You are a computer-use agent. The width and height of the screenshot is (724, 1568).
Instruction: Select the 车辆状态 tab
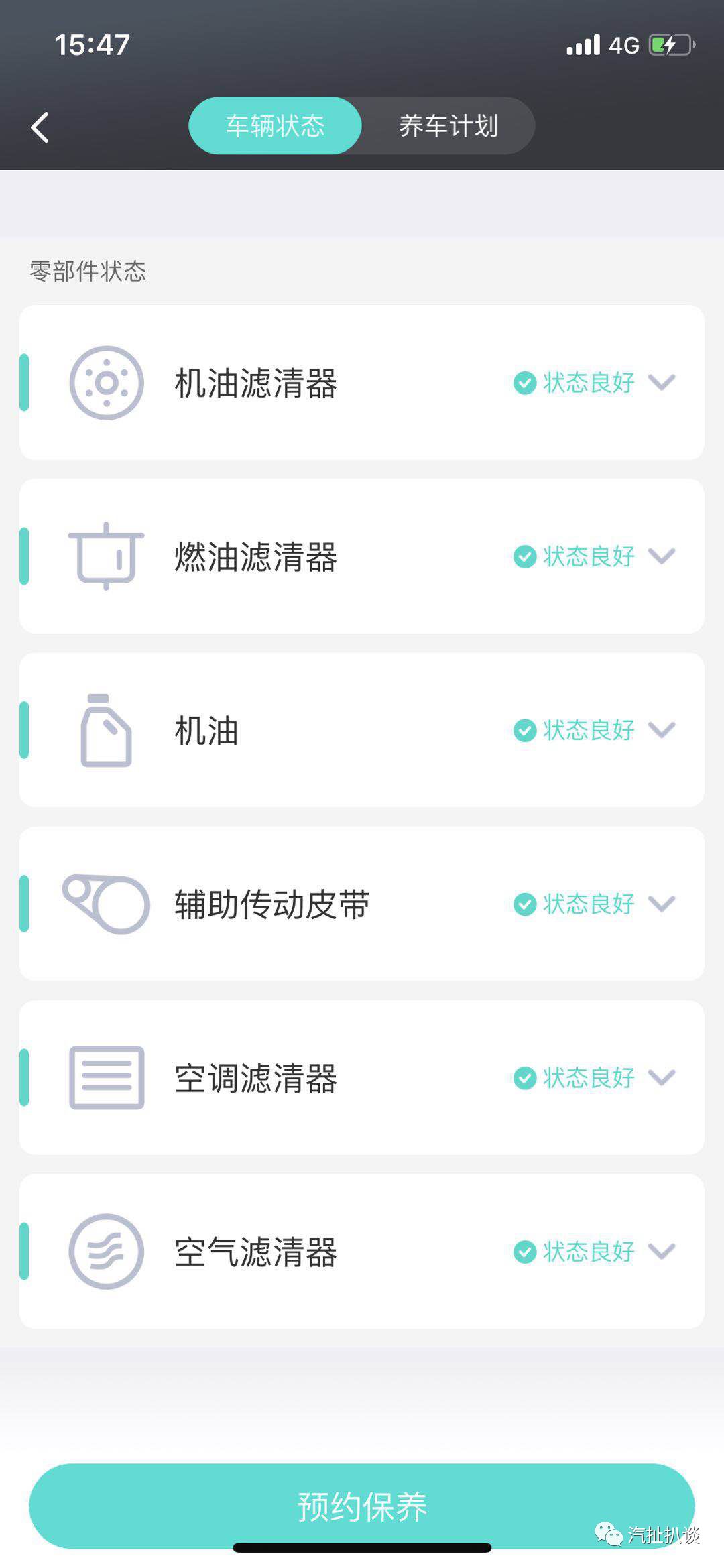coord(275,125)
